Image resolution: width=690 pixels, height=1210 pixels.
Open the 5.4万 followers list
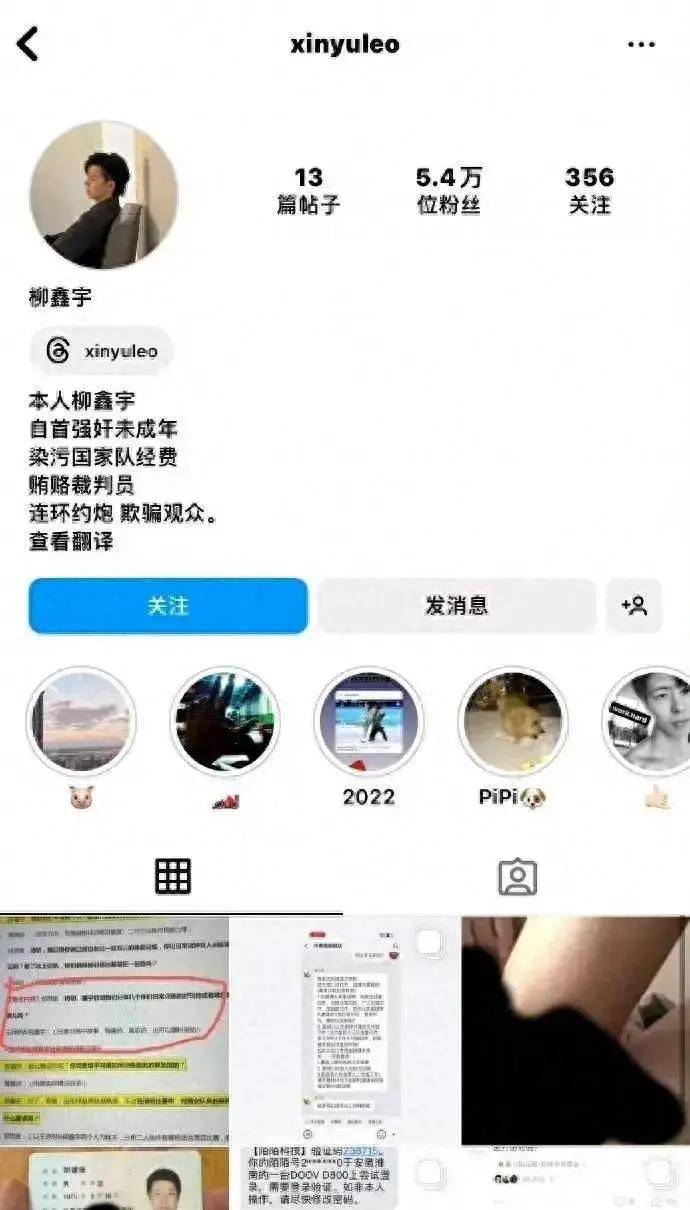tap(449, 191)
